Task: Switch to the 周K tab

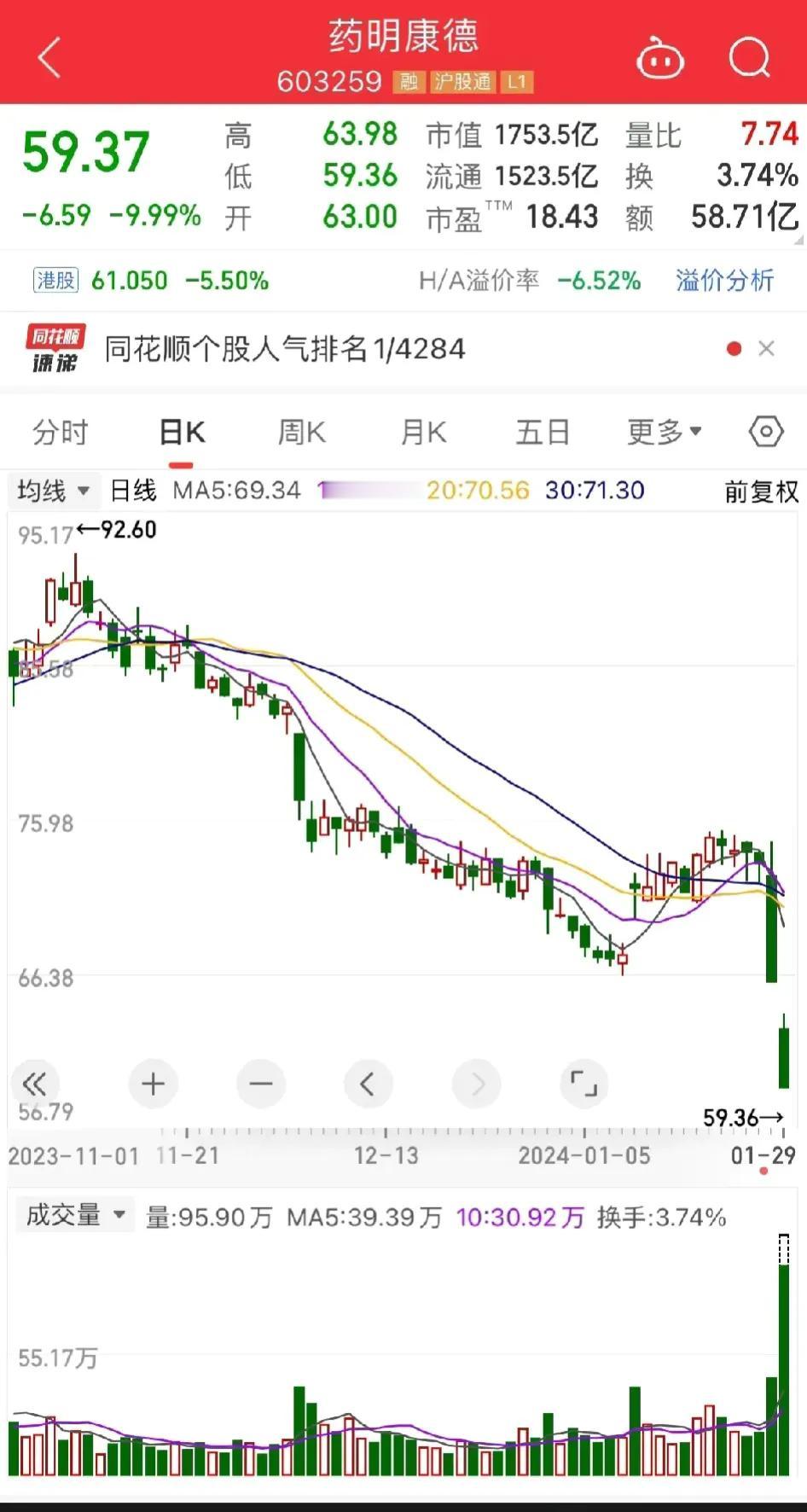Action: (x=300, y=432)
